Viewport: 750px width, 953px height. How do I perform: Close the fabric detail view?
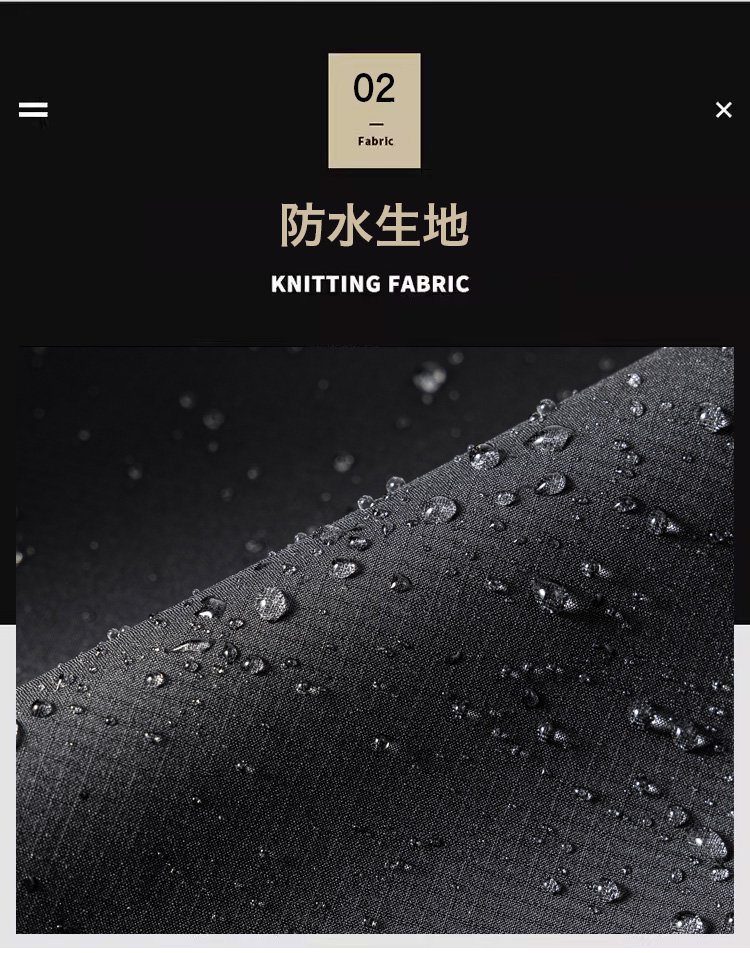pyautogui.click(x=724, y=110)
